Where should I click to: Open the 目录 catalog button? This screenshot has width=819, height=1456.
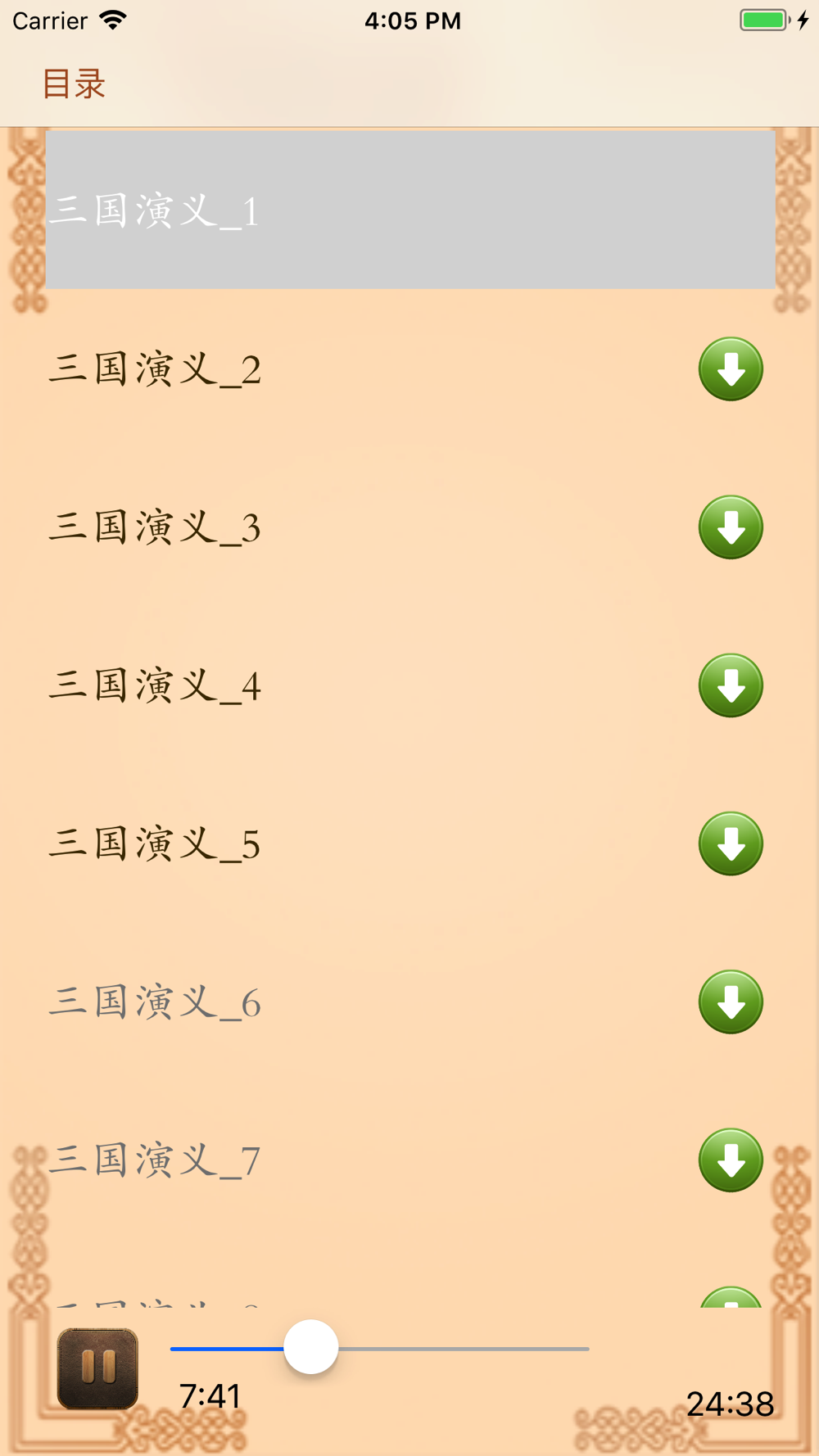tap(74, 84)
